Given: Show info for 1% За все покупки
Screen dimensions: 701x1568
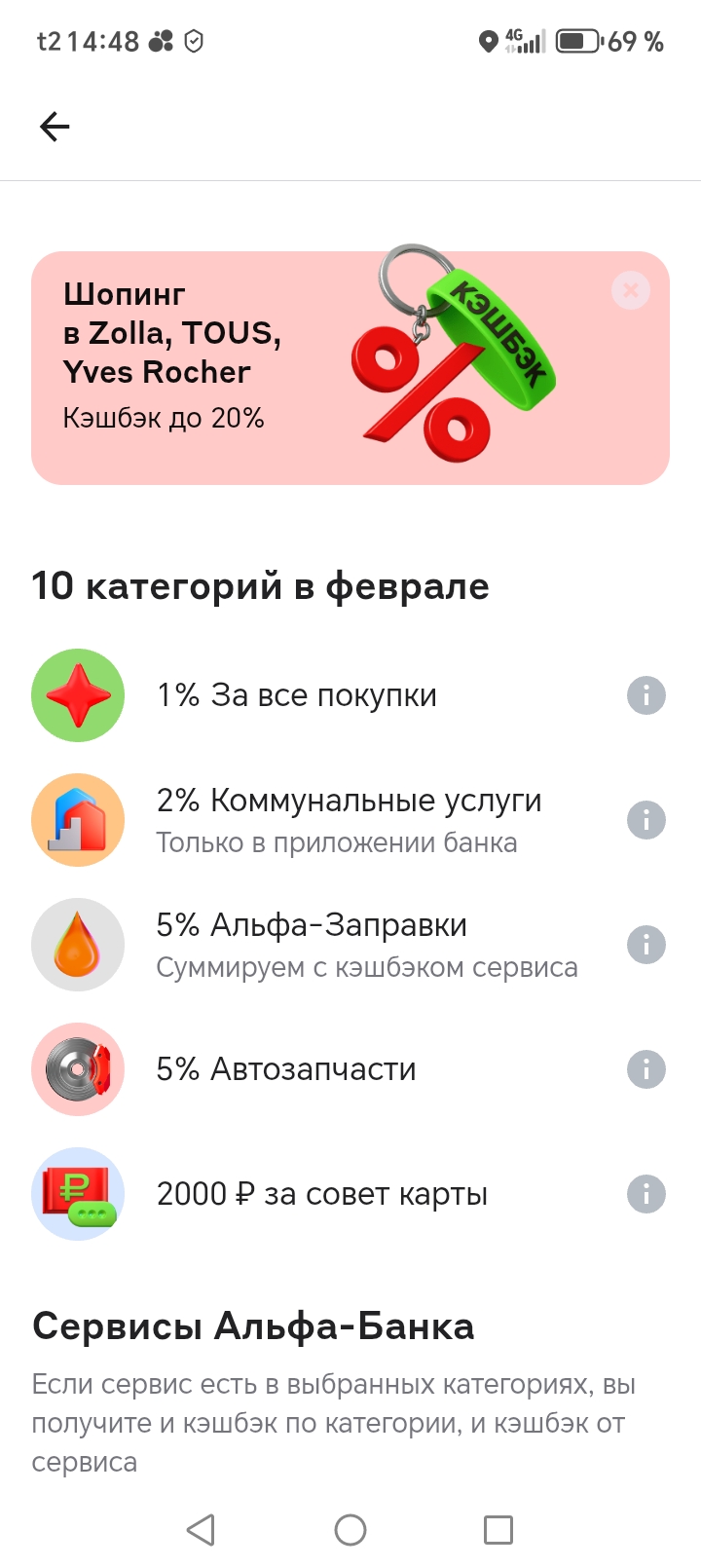Looking at the screenshot, I should click(646, 695).
